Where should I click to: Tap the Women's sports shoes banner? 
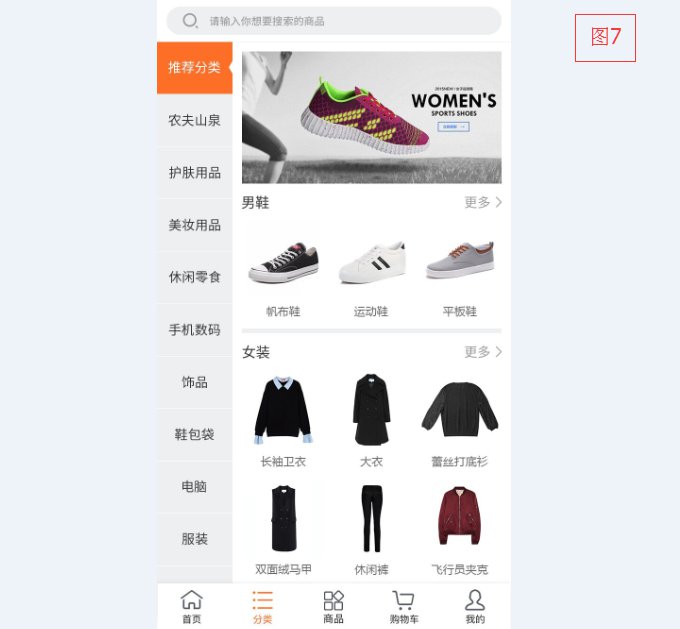click(x=371, y=117)
